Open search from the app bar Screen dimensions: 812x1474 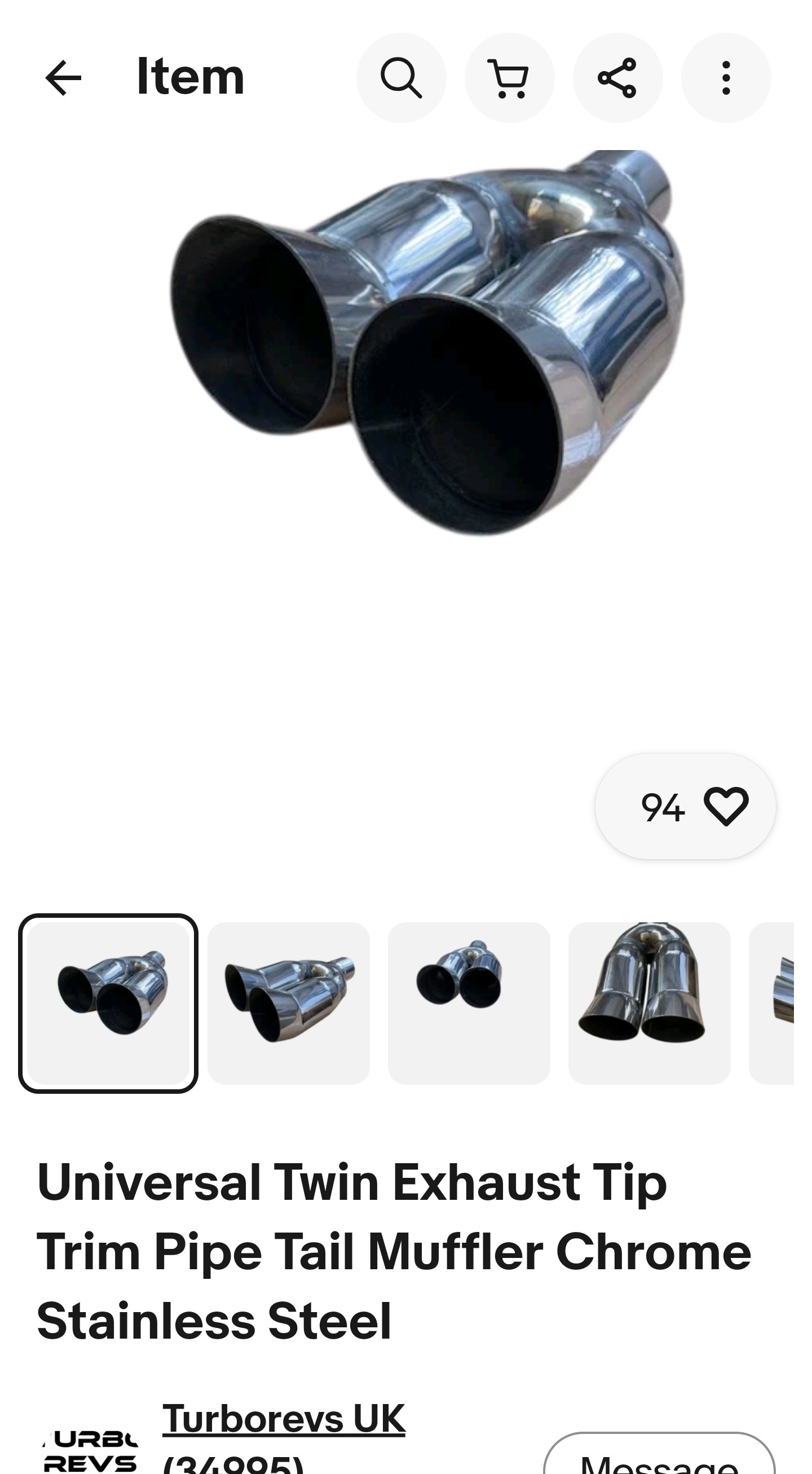401,78
